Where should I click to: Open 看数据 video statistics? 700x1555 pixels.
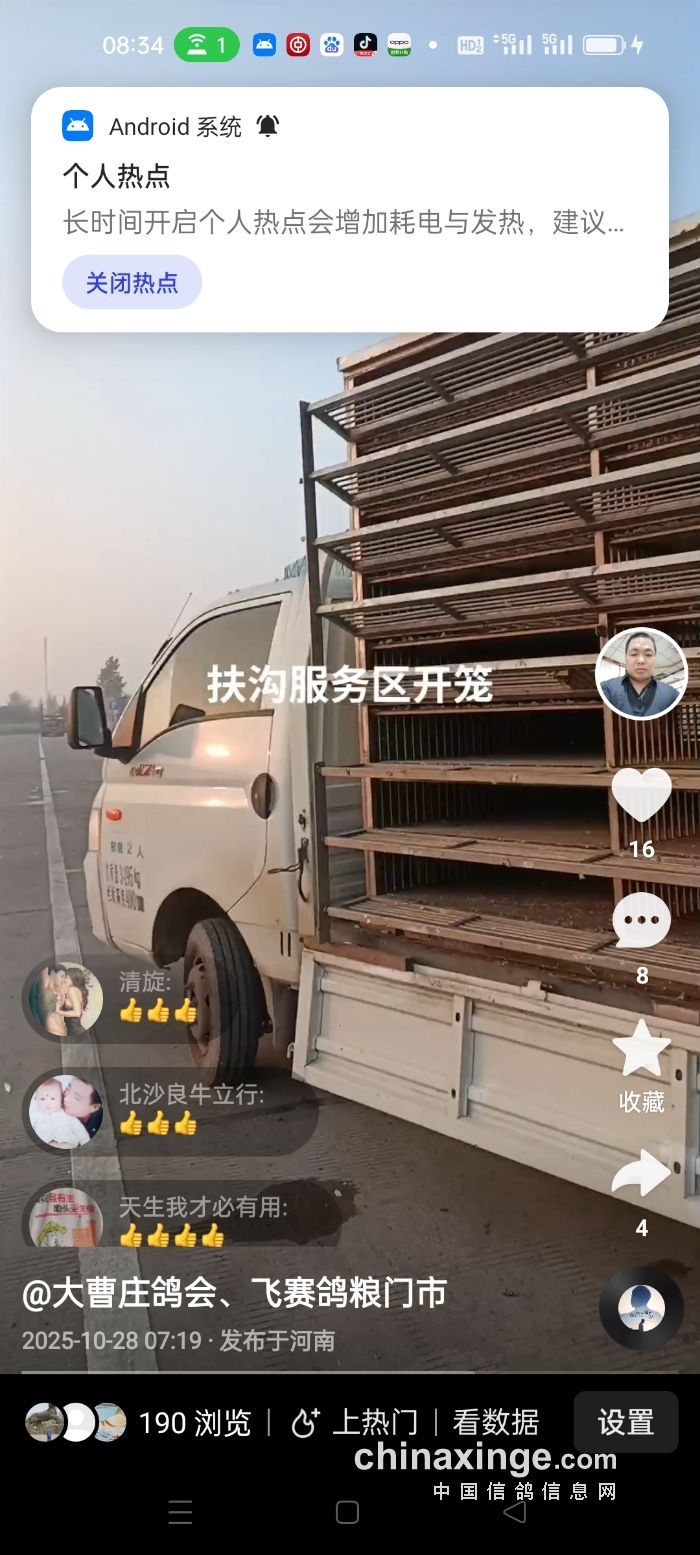[495, 1422]
